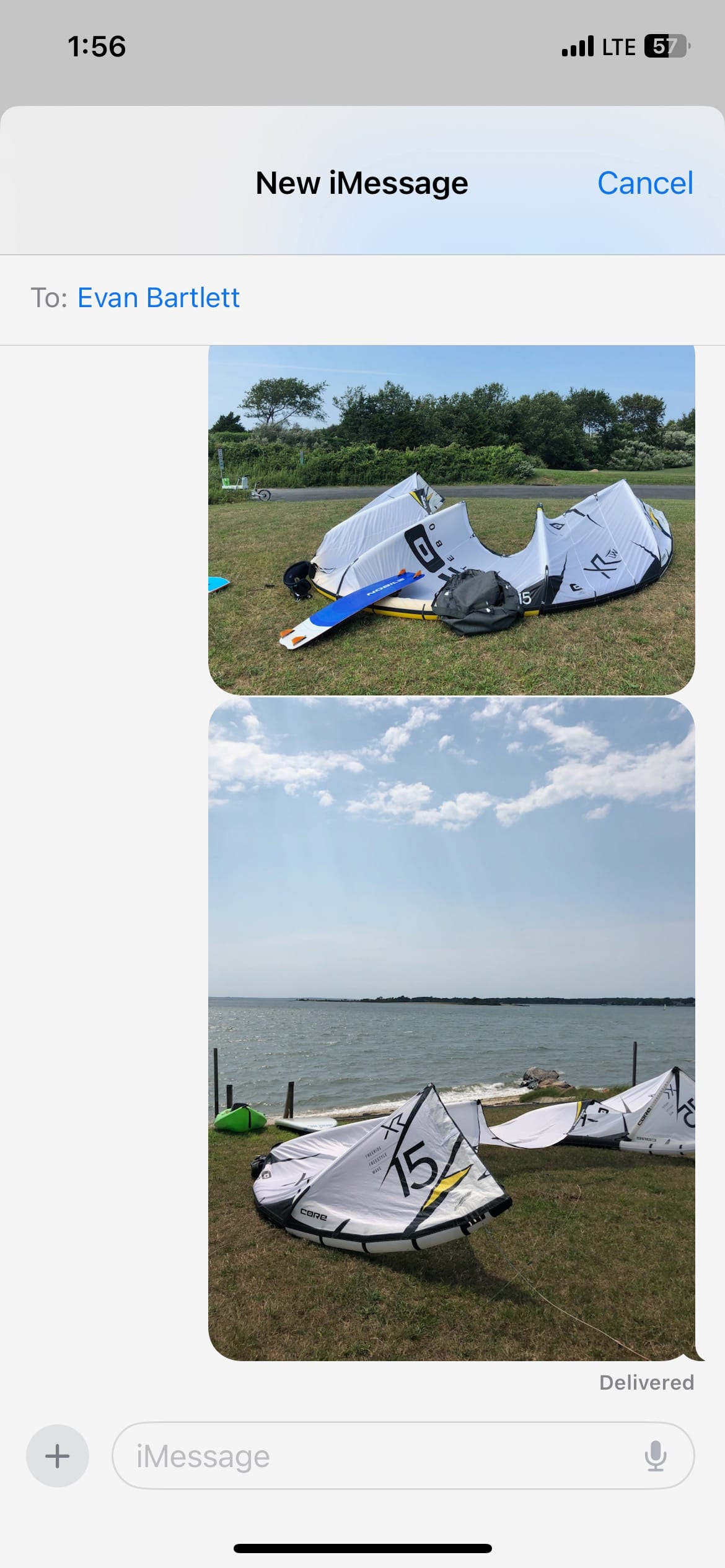Focus the iMessage text field
Viewport: 725px width, 1568px height.
pos(372,1455)
